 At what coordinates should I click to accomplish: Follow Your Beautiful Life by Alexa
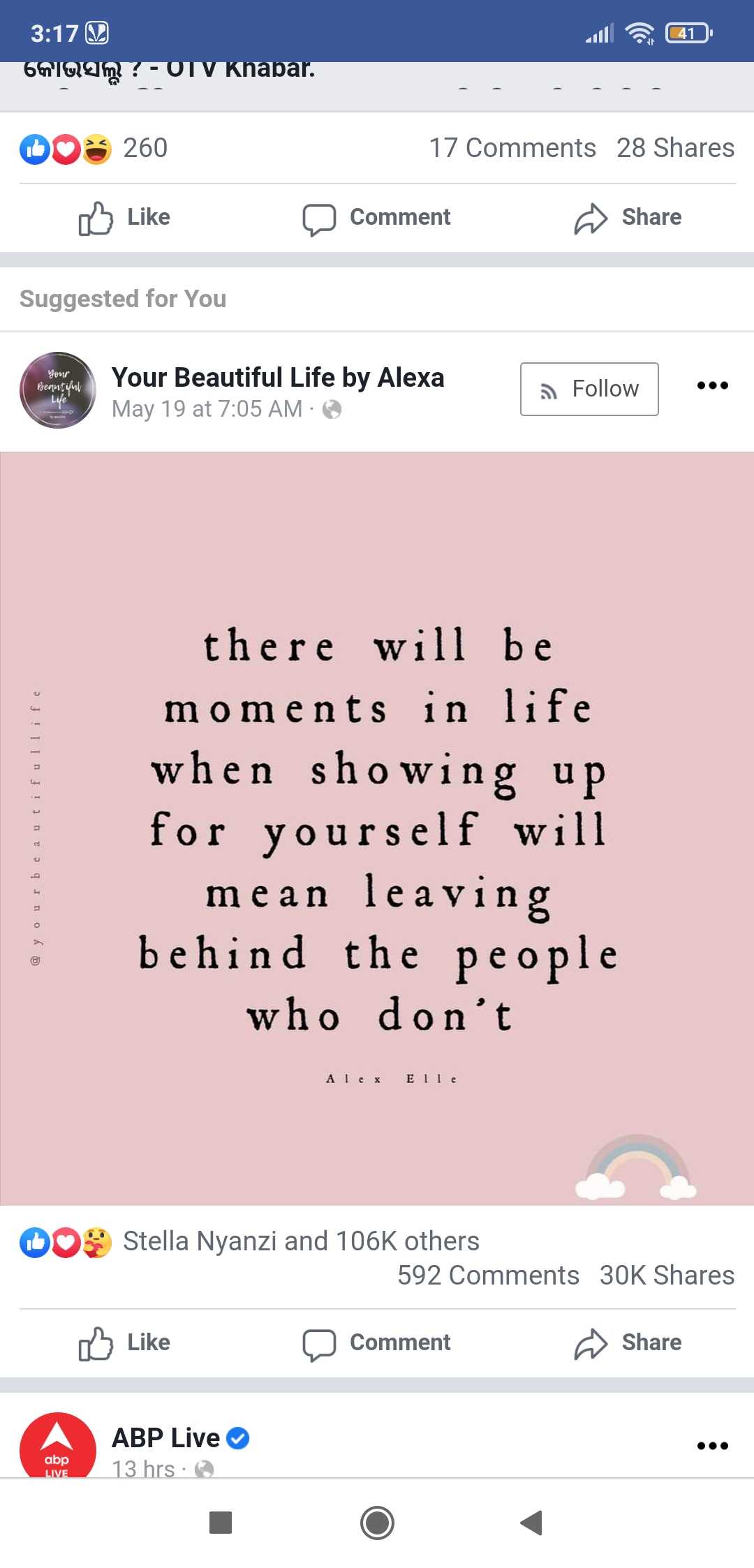[589, 389]
